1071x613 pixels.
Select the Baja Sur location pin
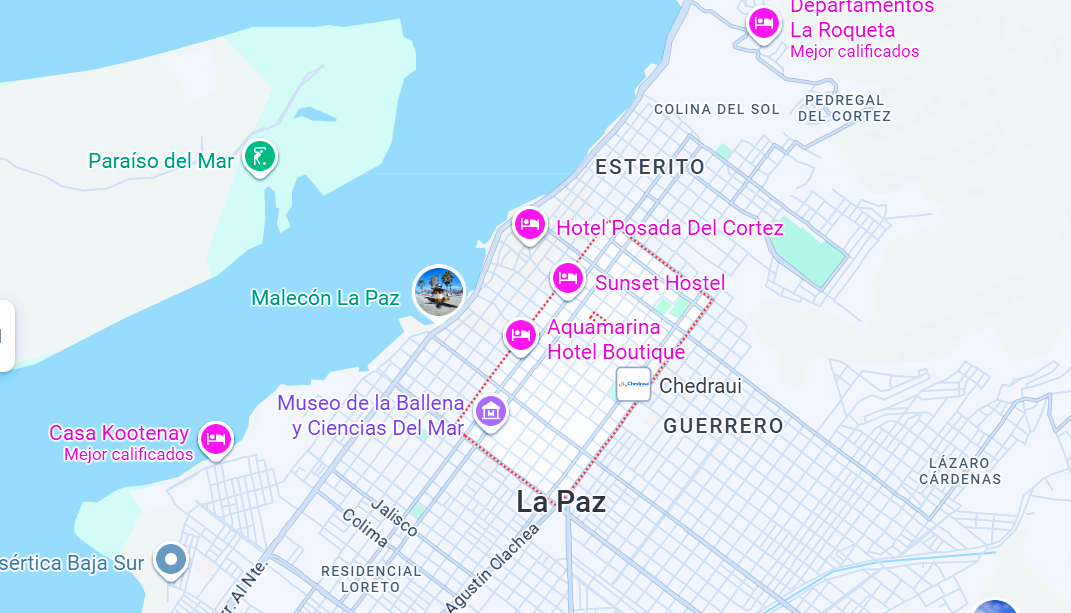(172, 560)
